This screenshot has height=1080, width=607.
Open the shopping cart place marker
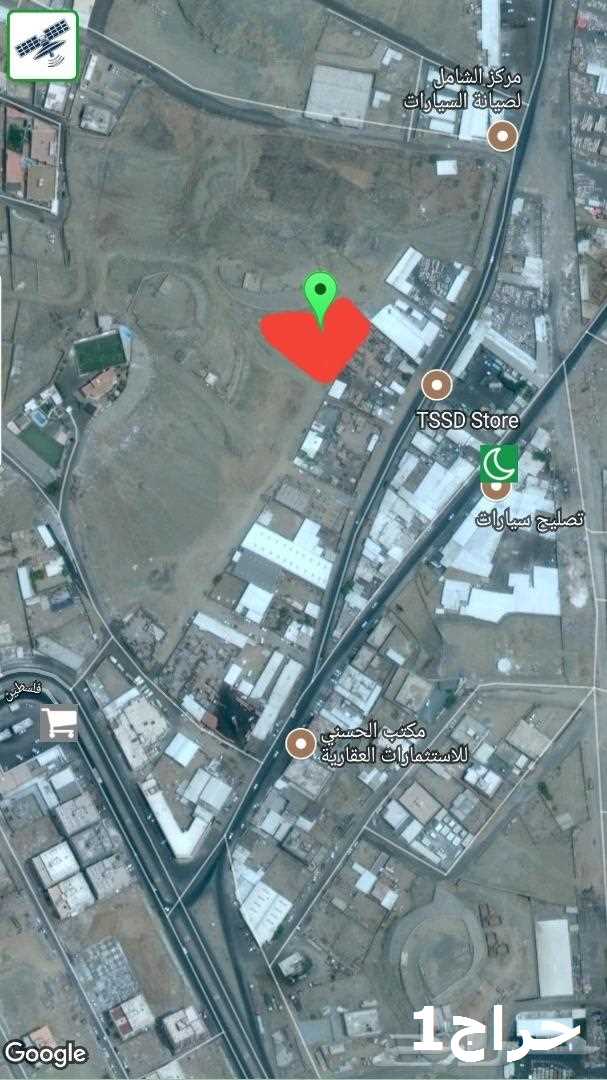click(x=58, y=723)
